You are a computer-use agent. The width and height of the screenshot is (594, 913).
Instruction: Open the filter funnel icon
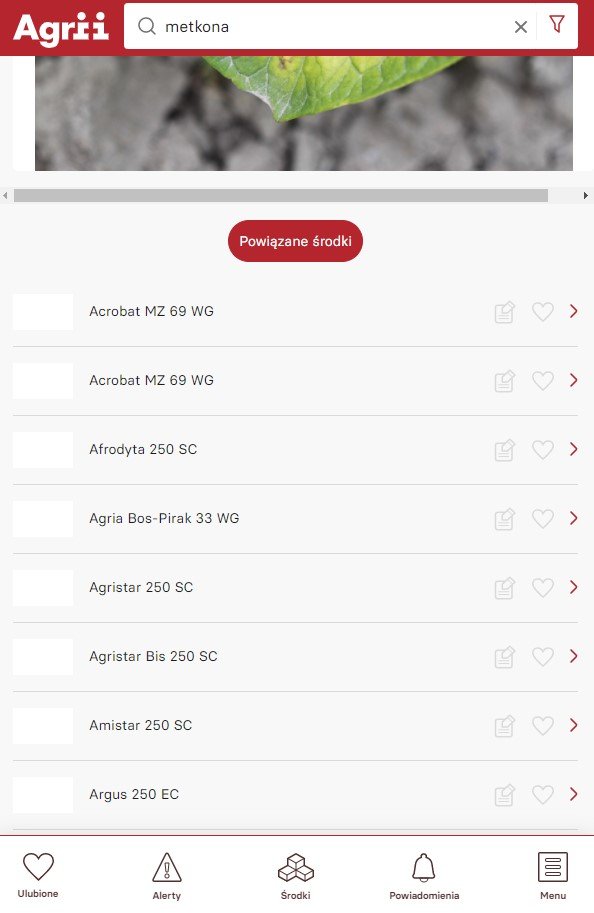click(557, 24)
